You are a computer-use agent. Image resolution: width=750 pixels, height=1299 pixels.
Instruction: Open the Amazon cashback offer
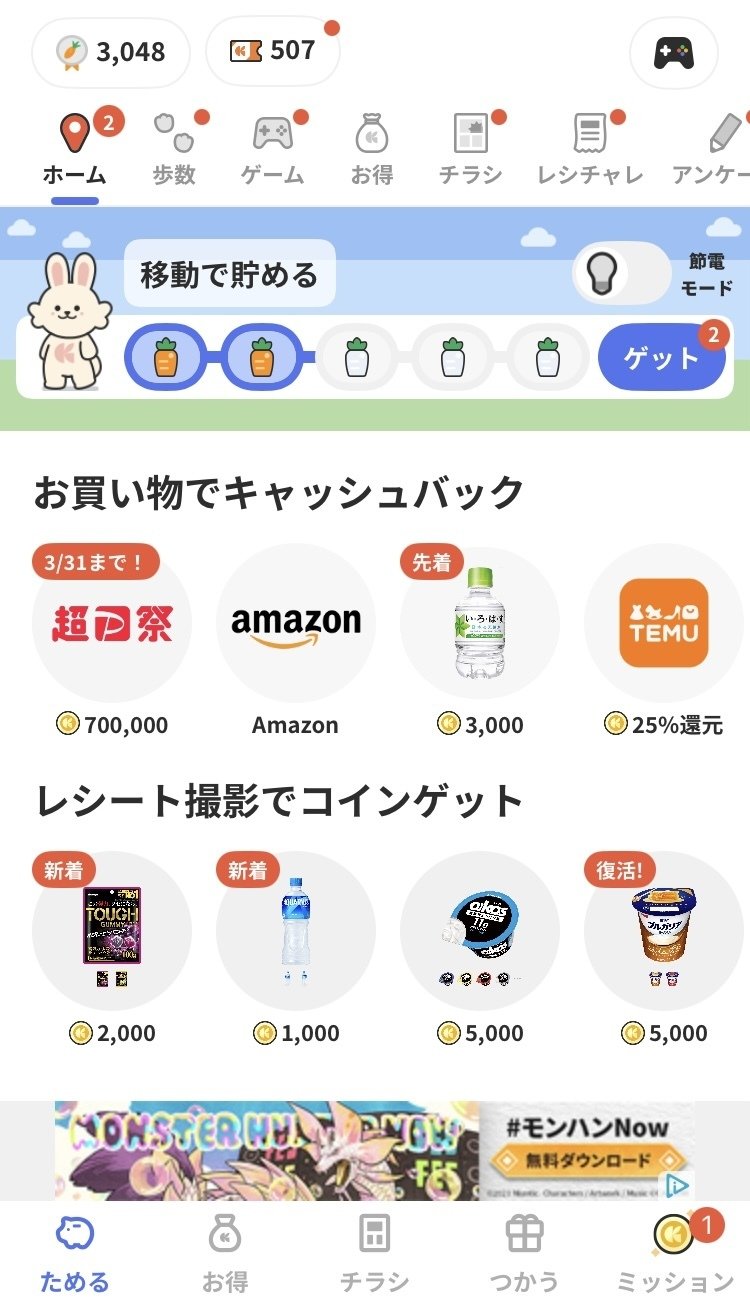point(294,620)
